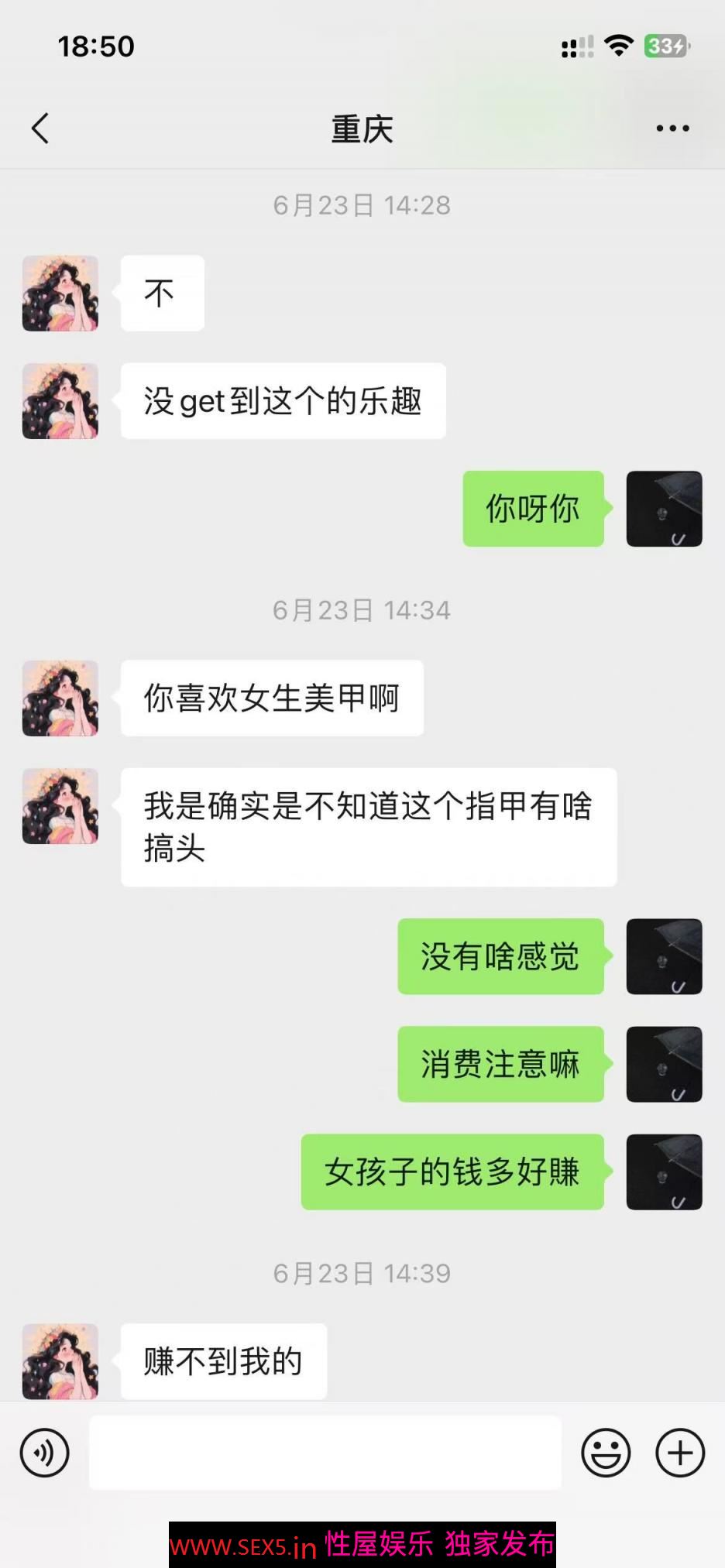Go back from the 重庆 chat
The width and height of the screenshot is (725, 1568).
[40, 129]
